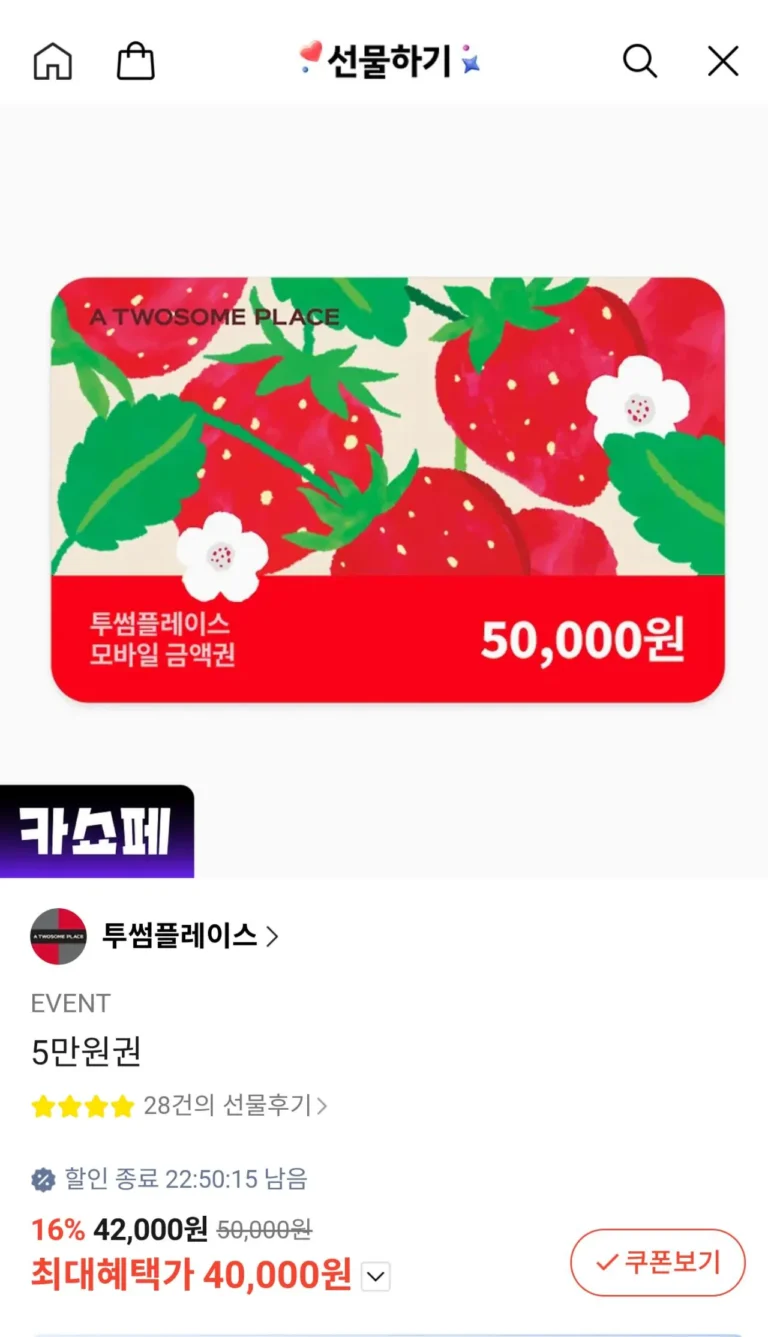Close the gift shop page
Screen dimensions: 768x1337
723,62
